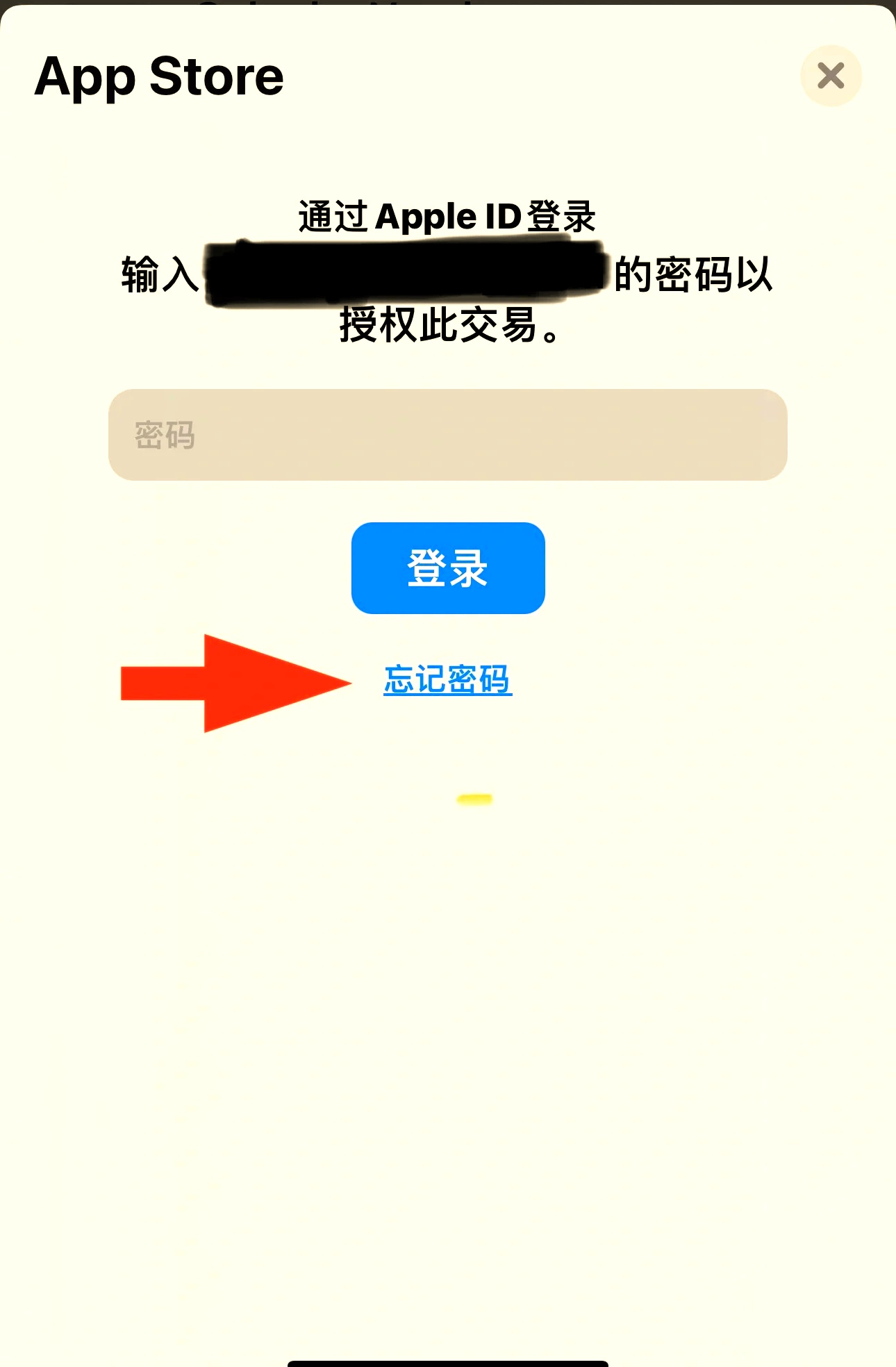This screenshot has width=896, height=1367.
Task: Open the 忘记密码 link
Action: 447,679
